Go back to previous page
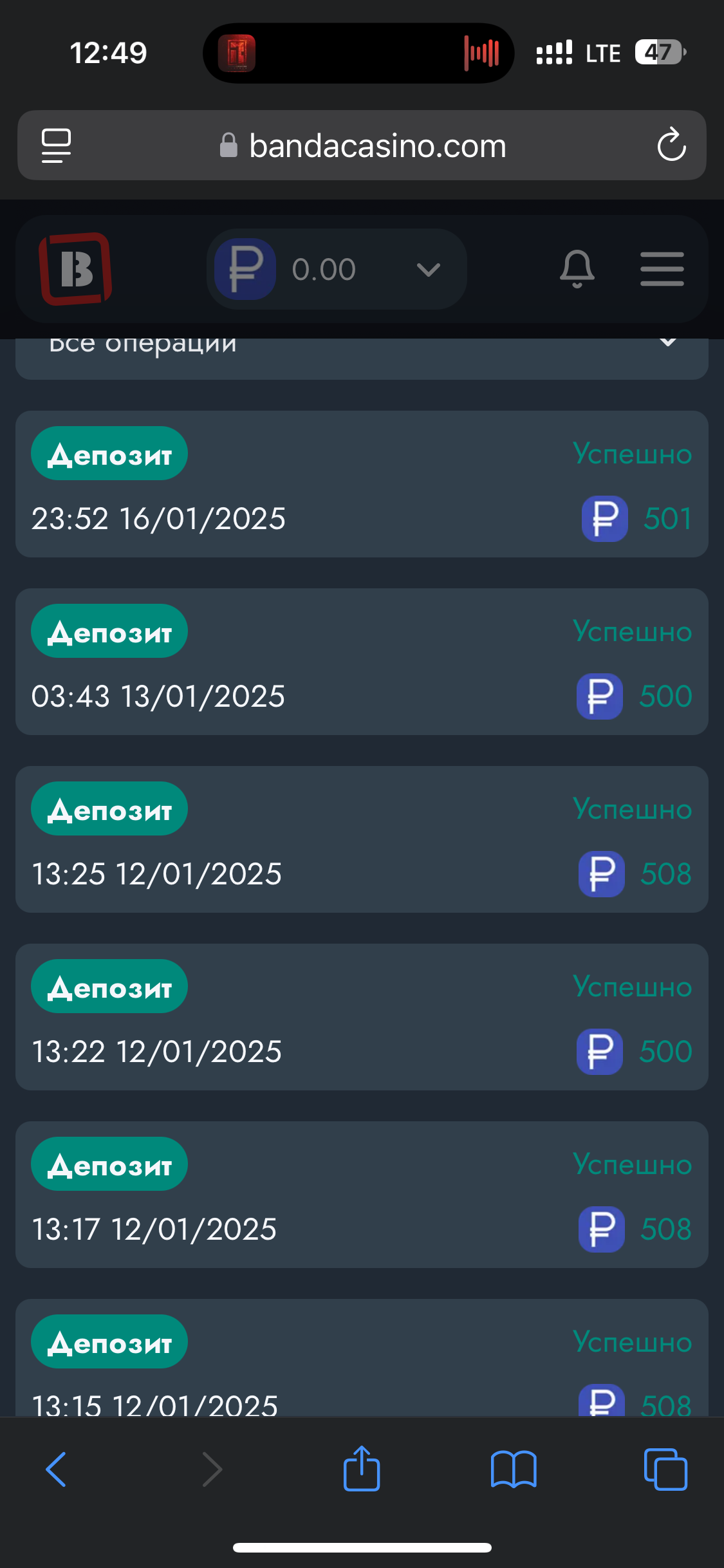 [x=56, y=1469]
